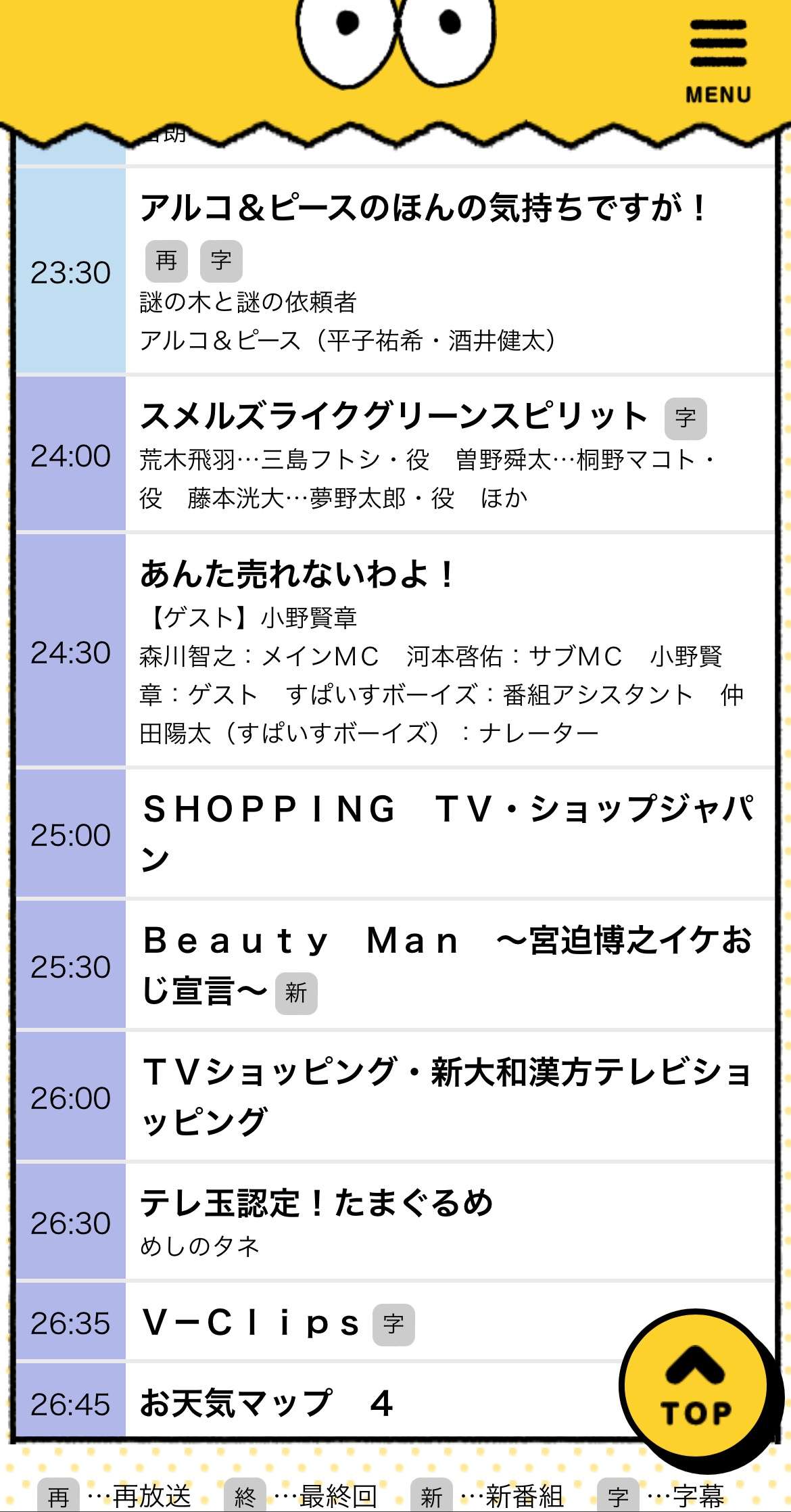Open Beauty Man ～宮迫博之イケおじ宣言～ program
The width and height of the screenshot is (791, 1512).
tap(448, 964)
